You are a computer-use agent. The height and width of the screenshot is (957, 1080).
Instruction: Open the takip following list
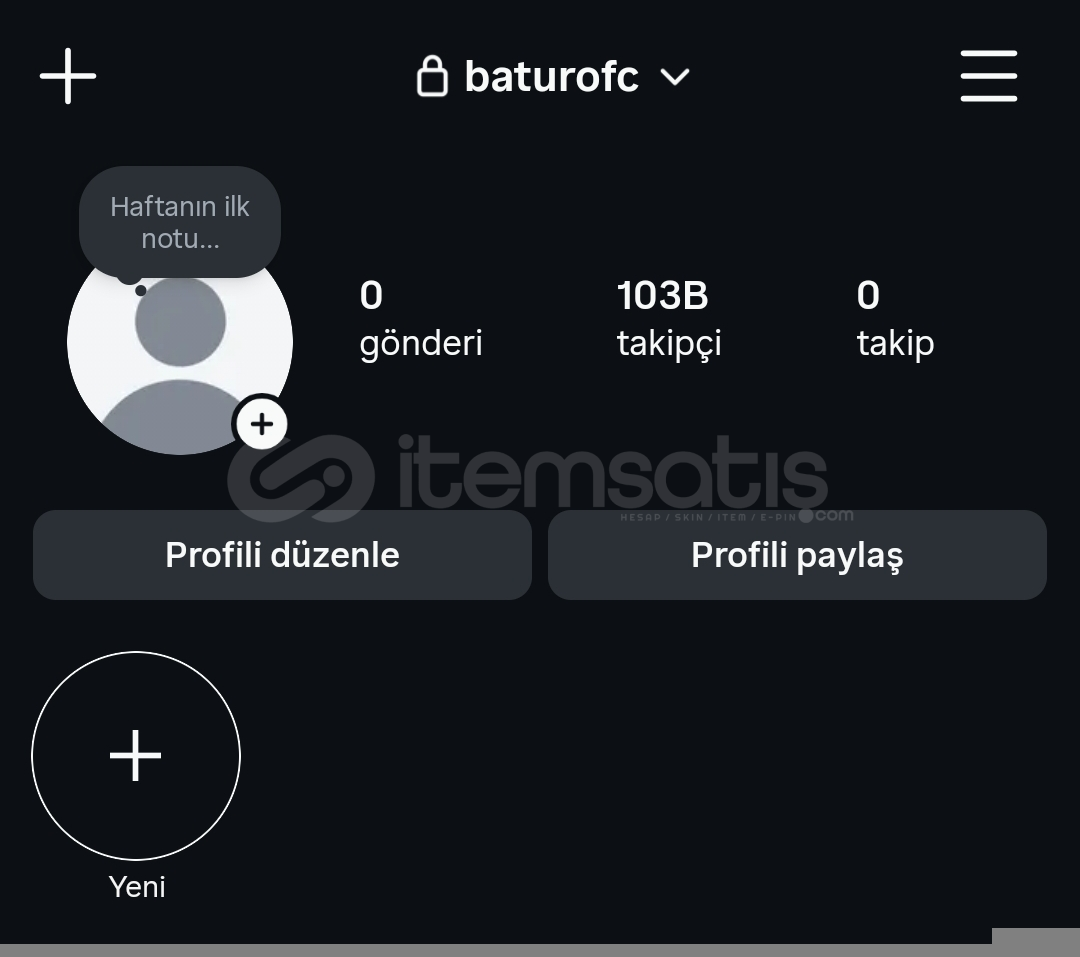click(894, 318)
